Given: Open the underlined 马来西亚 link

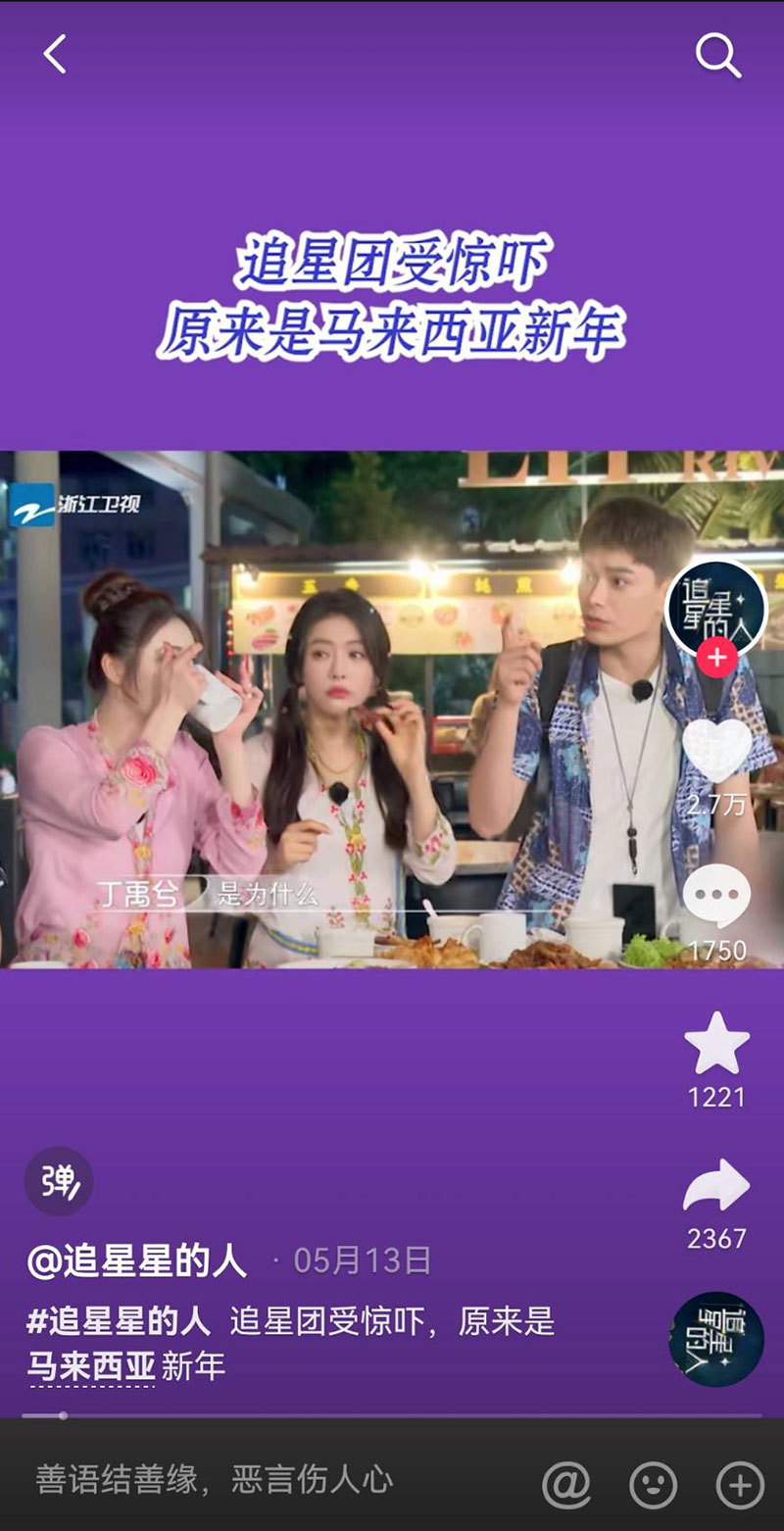Looking at the screenshot, I should coord(91,1365).
